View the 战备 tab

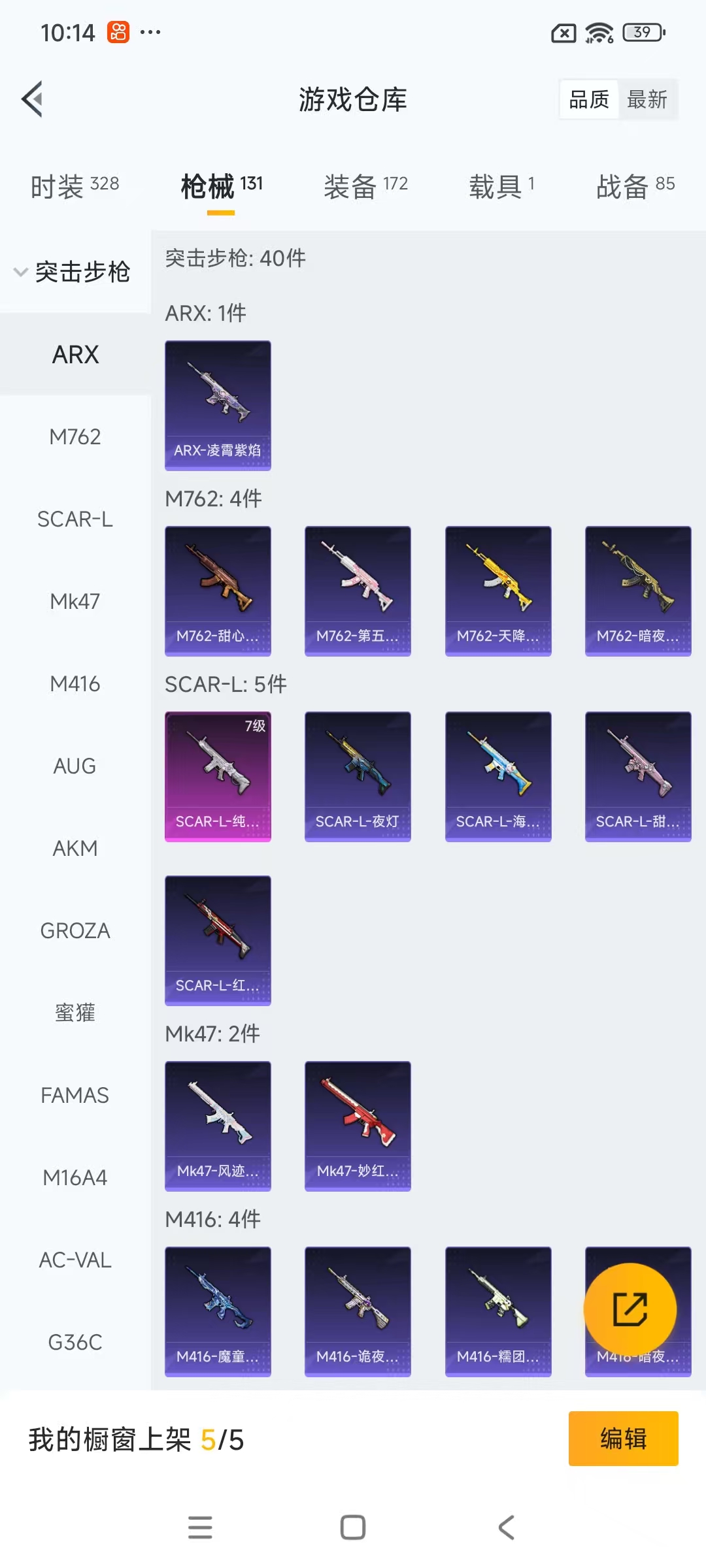click(635, 186)
